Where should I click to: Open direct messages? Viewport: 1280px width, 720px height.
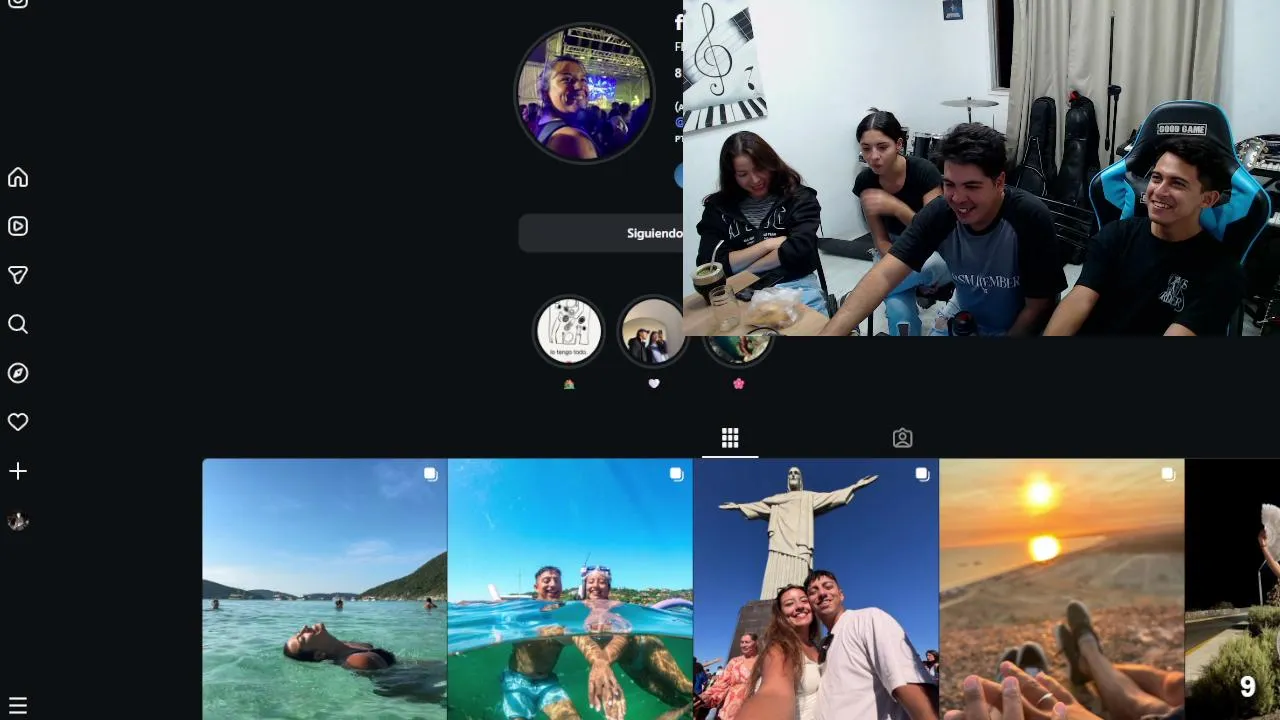18,275
